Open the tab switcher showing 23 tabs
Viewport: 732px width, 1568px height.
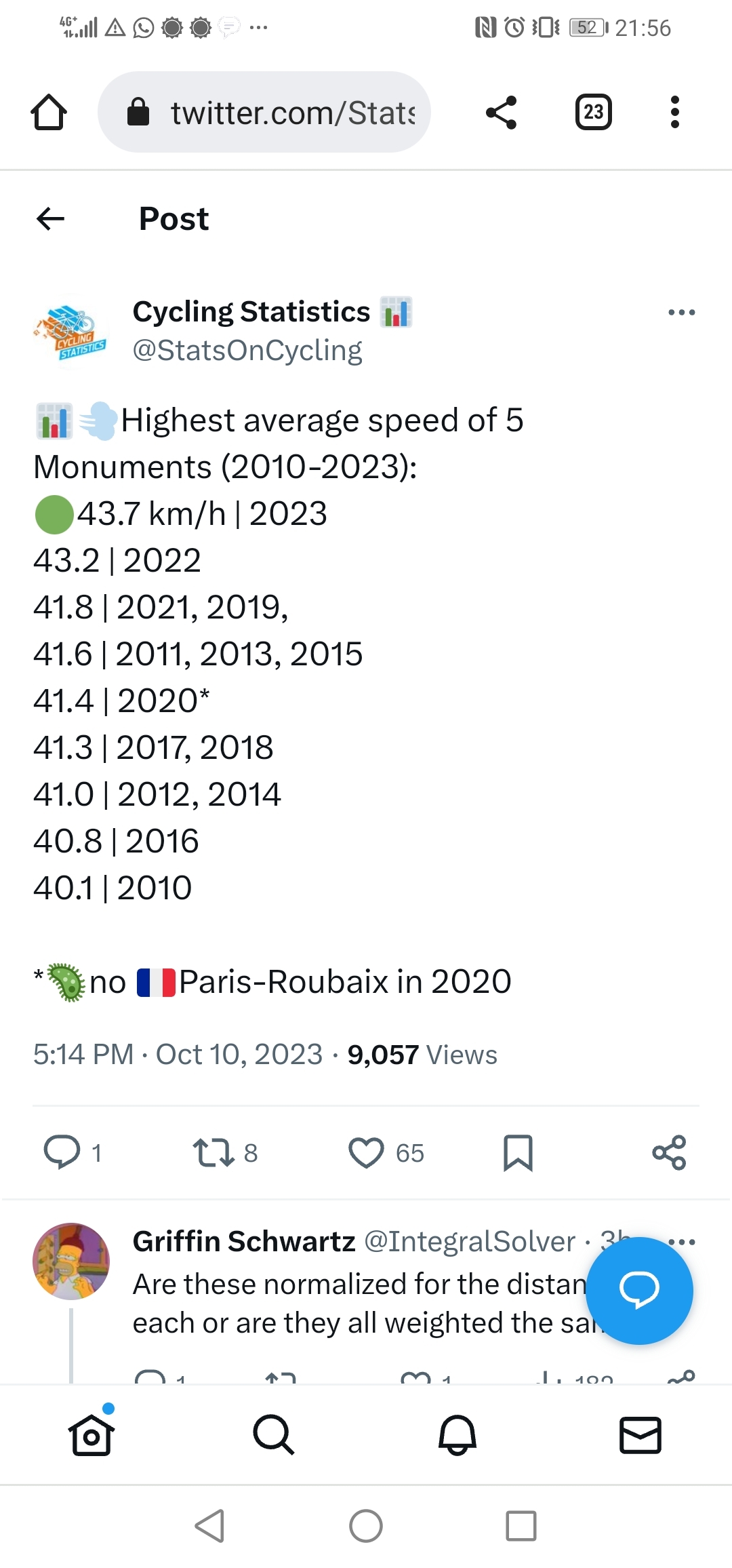click(x=593, y=112)
